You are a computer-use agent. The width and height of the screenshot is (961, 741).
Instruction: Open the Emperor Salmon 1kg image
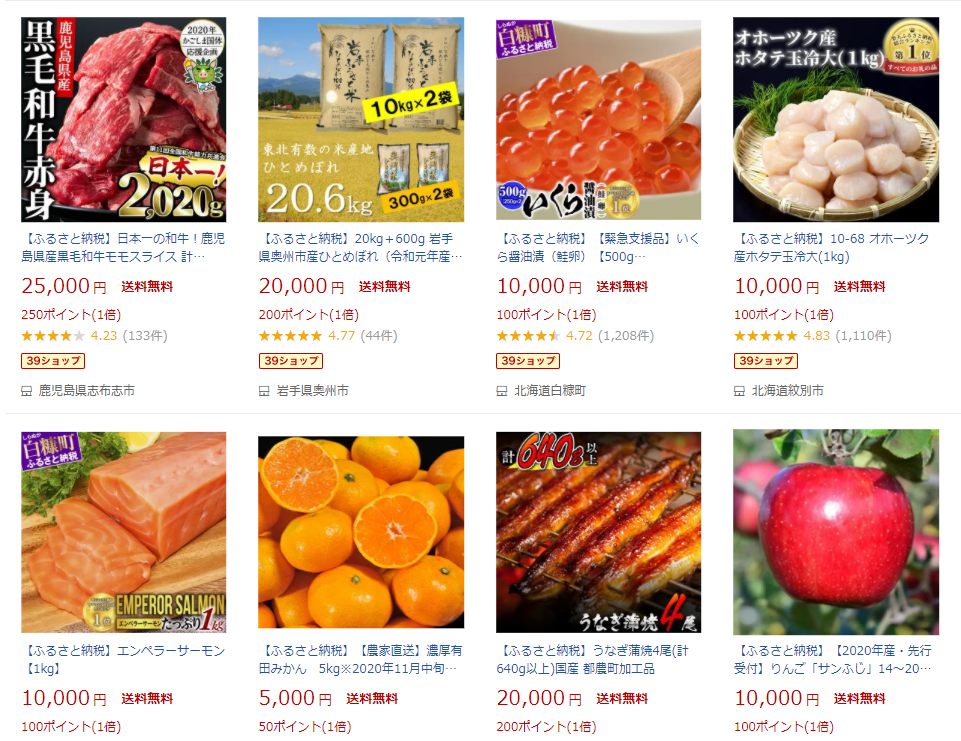pyautogui.click(x=123, y=532)
